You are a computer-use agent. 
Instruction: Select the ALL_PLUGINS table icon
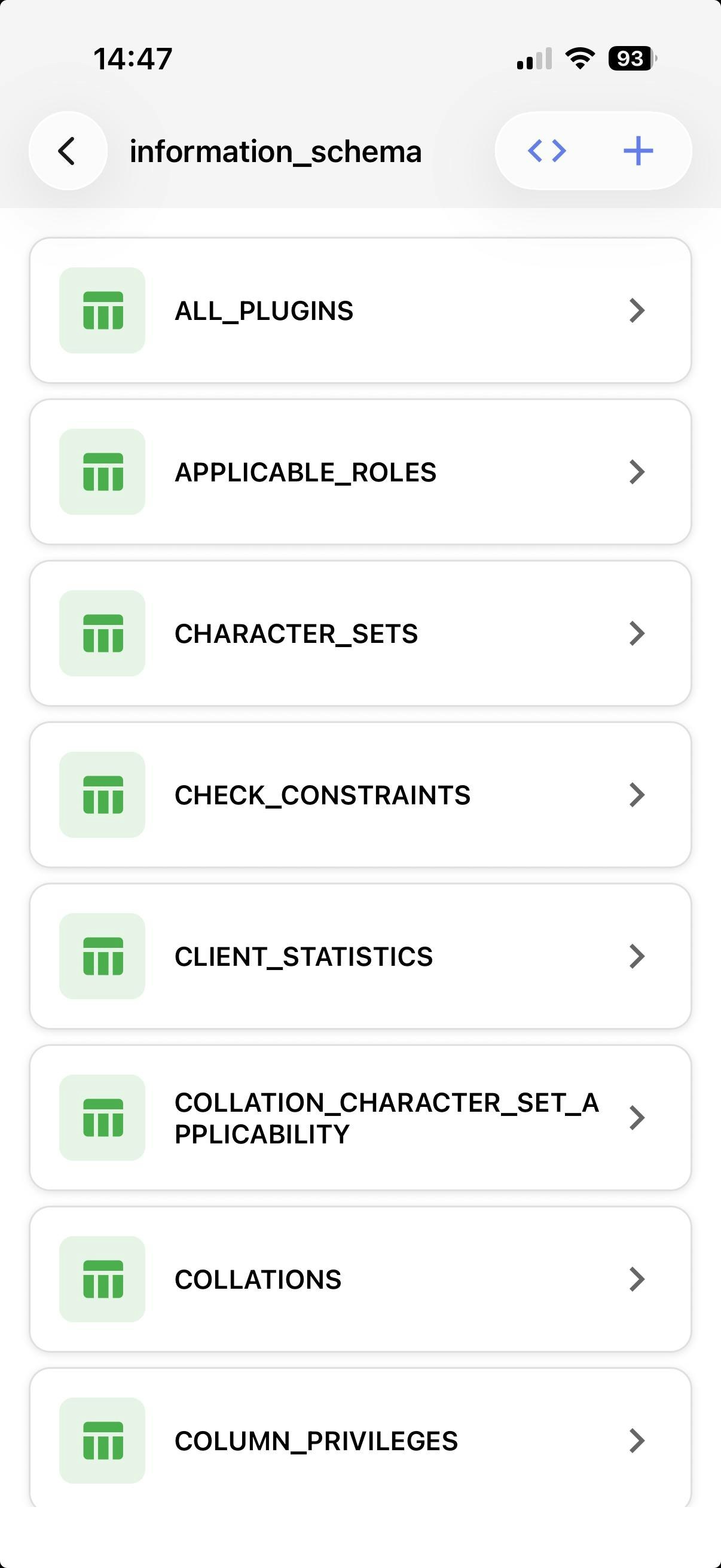[102, 310]
